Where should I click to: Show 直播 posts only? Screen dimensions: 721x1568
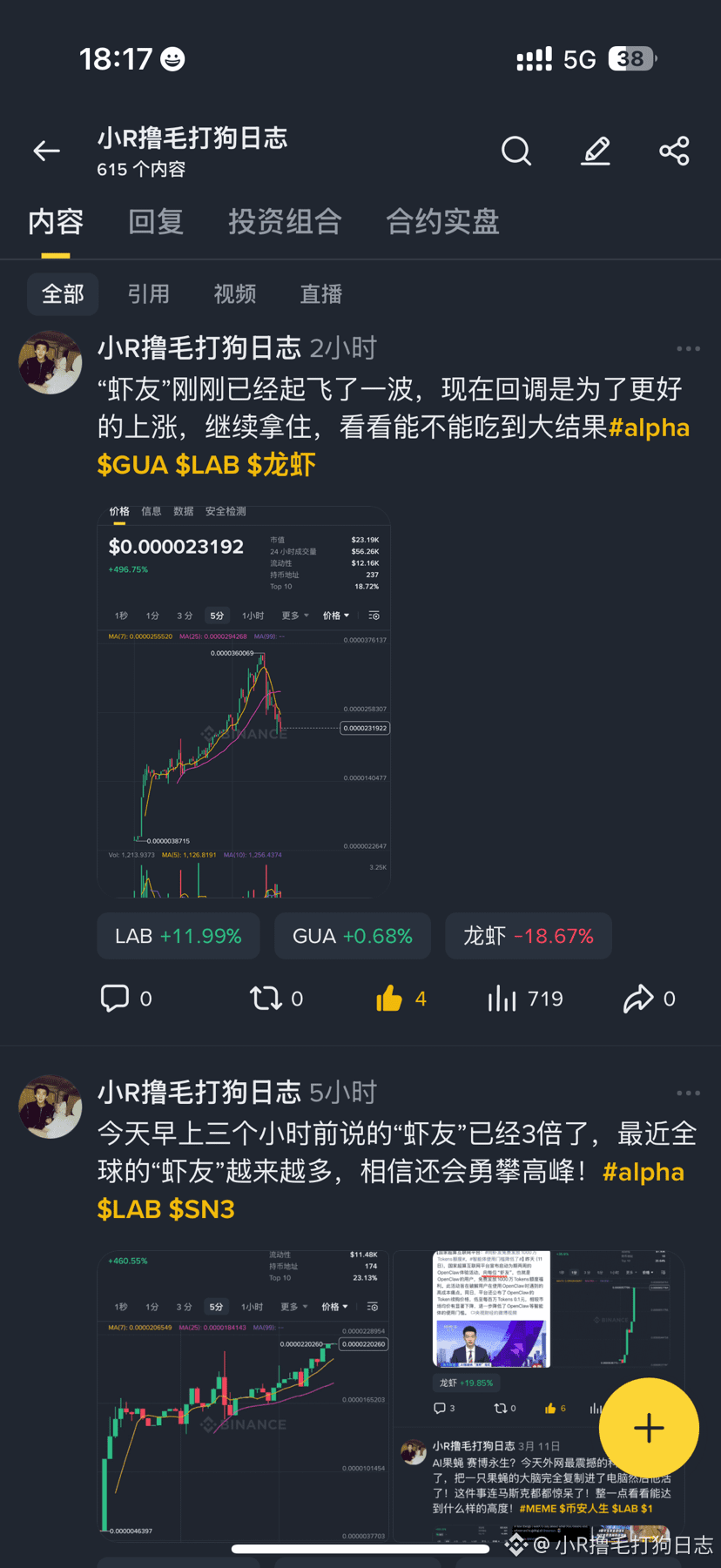321,294
